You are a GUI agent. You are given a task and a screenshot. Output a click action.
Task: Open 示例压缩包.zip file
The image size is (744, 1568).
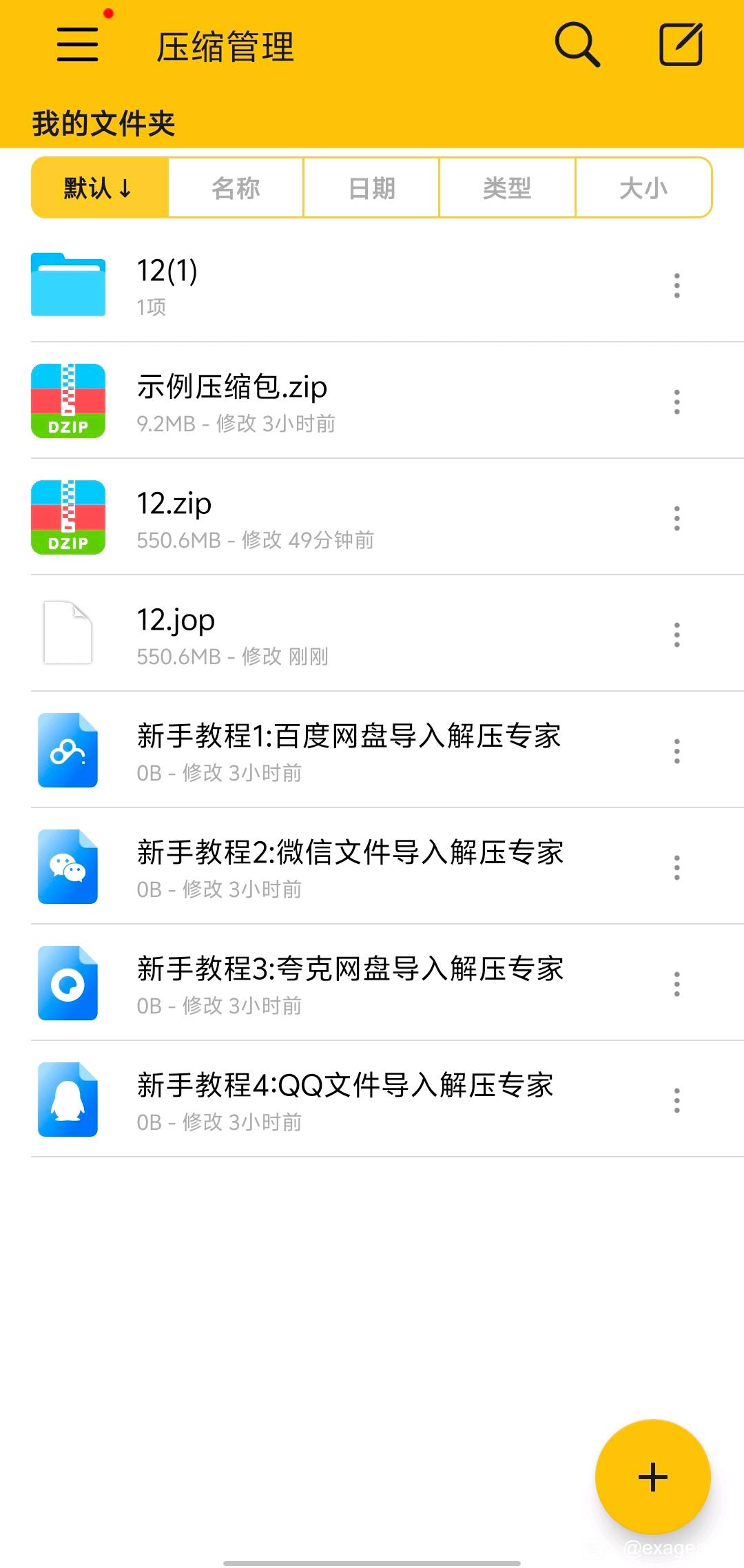372,401
